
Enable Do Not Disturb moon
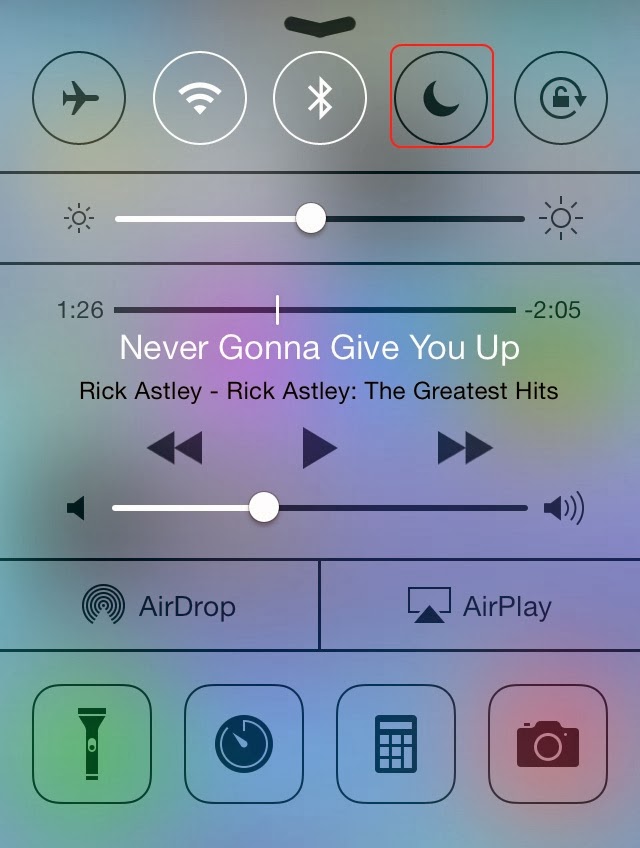pos(440,98)
